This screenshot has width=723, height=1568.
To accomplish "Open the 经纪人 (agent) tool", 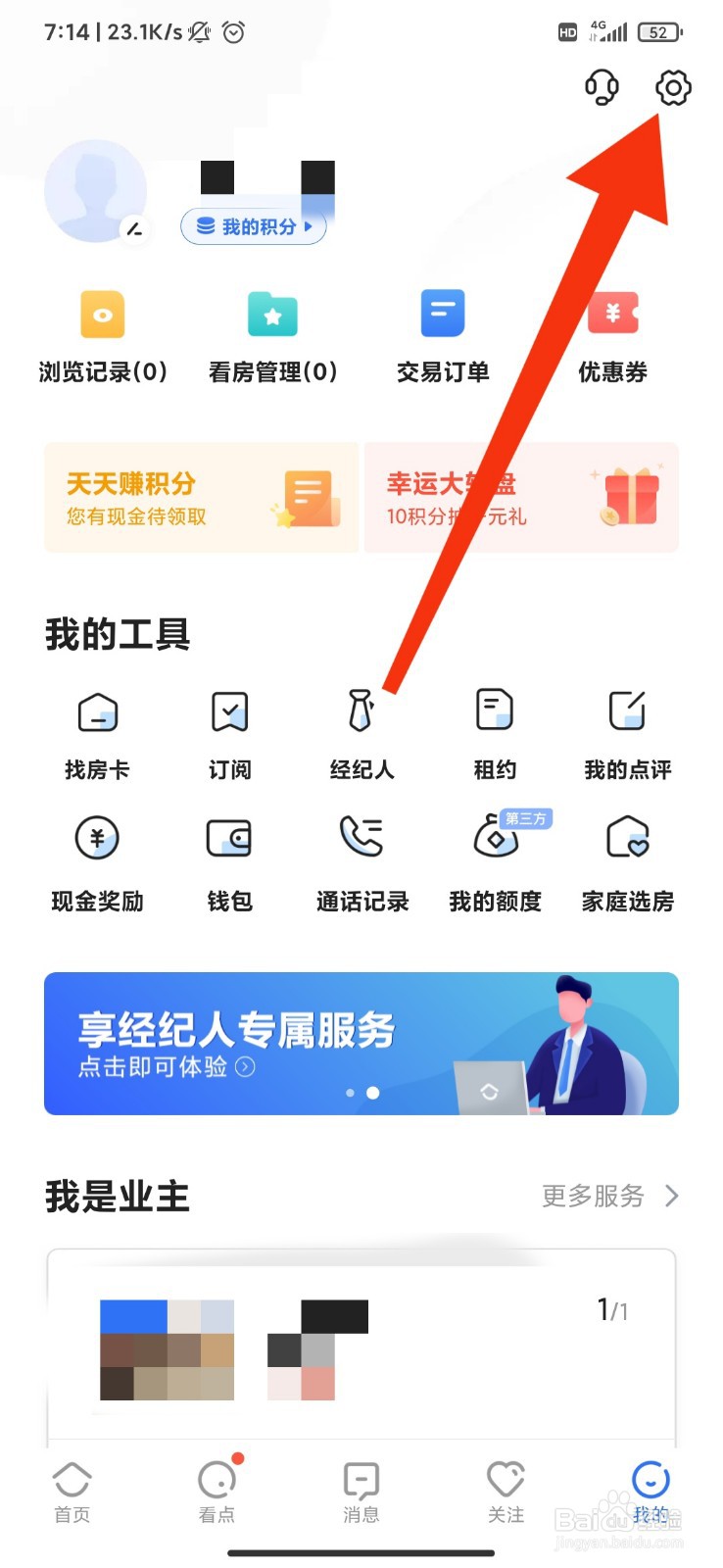I will point(361,730).
